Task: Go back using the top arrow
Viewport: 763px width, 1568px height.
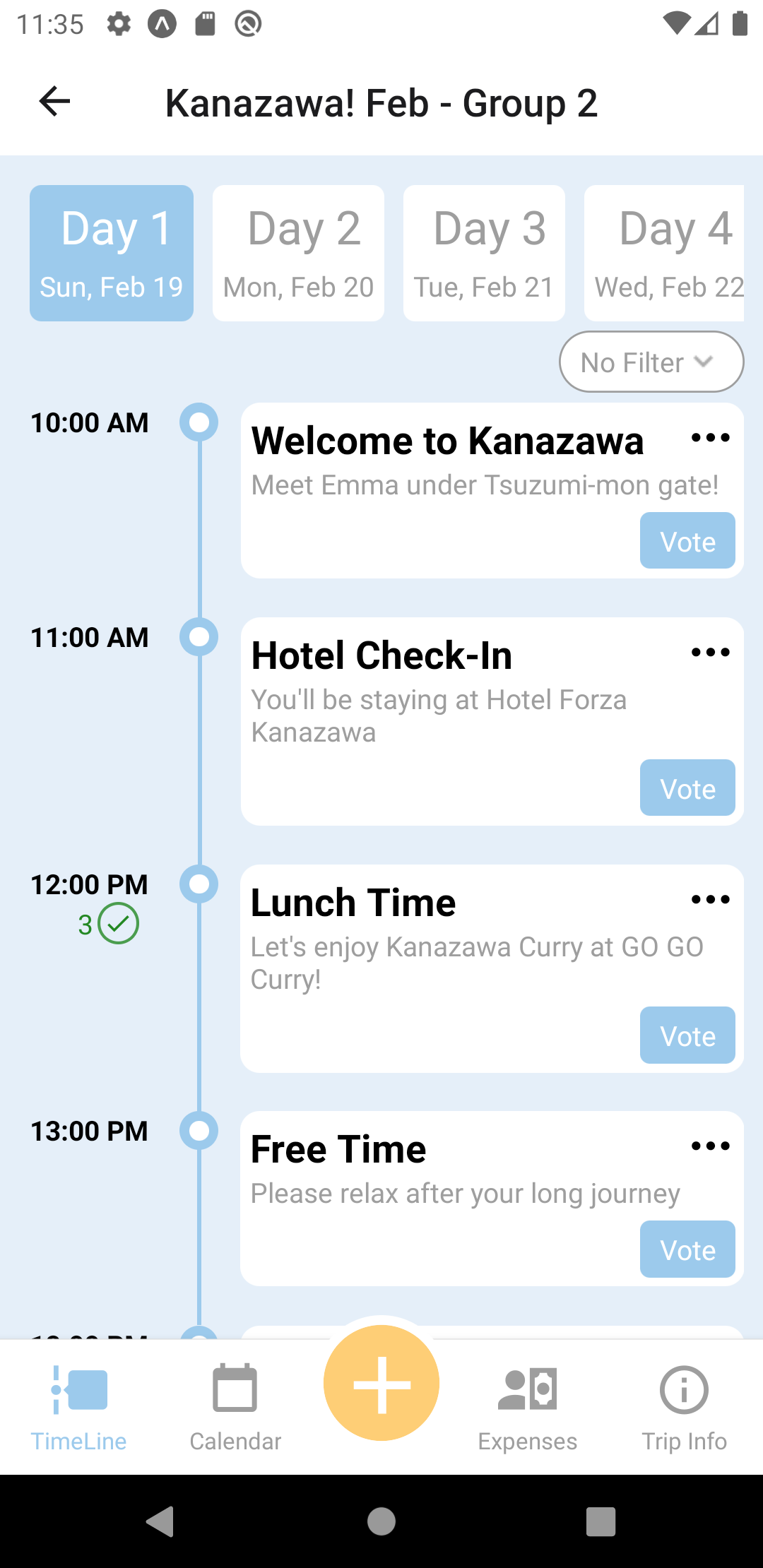Action: coord(54,102)
